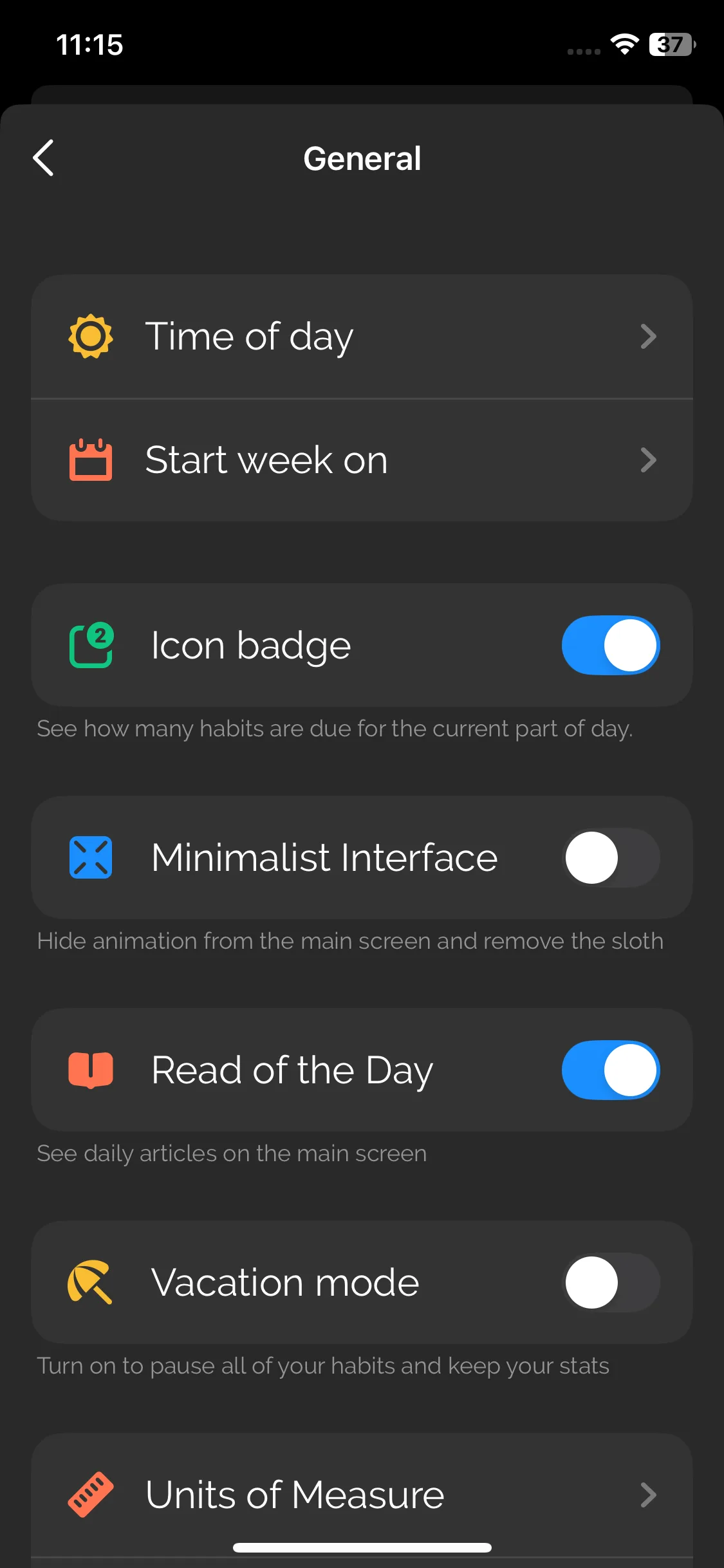Turn off the Icon badge switch
Screen dimensions: 724x1568
(x=611, y=645)
